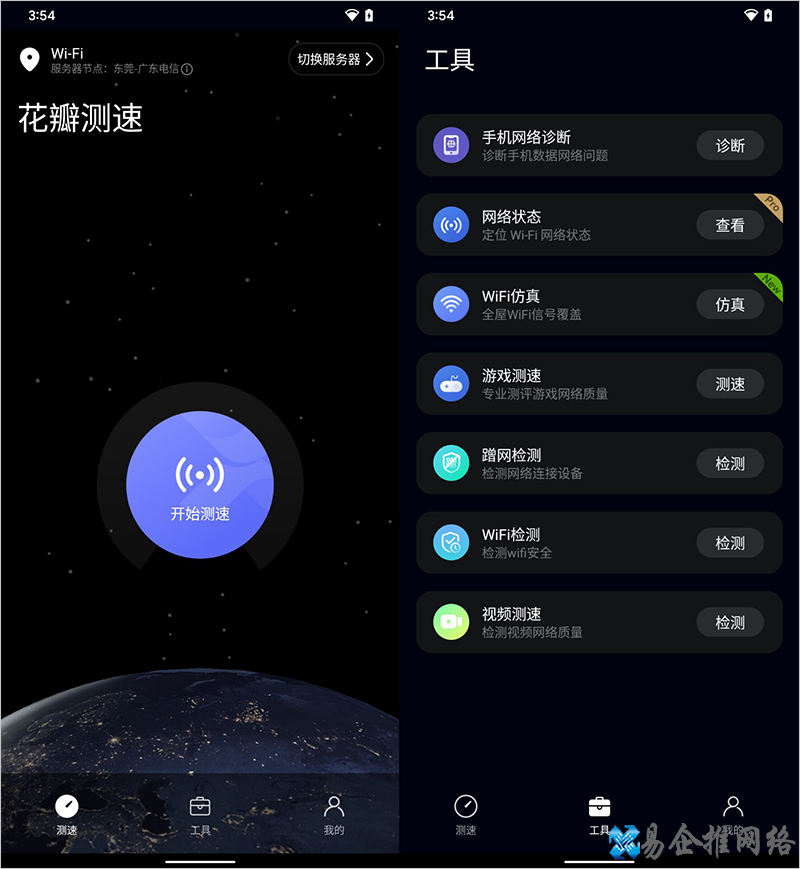Tap the WiFi仿真 signal simulation icon

click(452, 304)
